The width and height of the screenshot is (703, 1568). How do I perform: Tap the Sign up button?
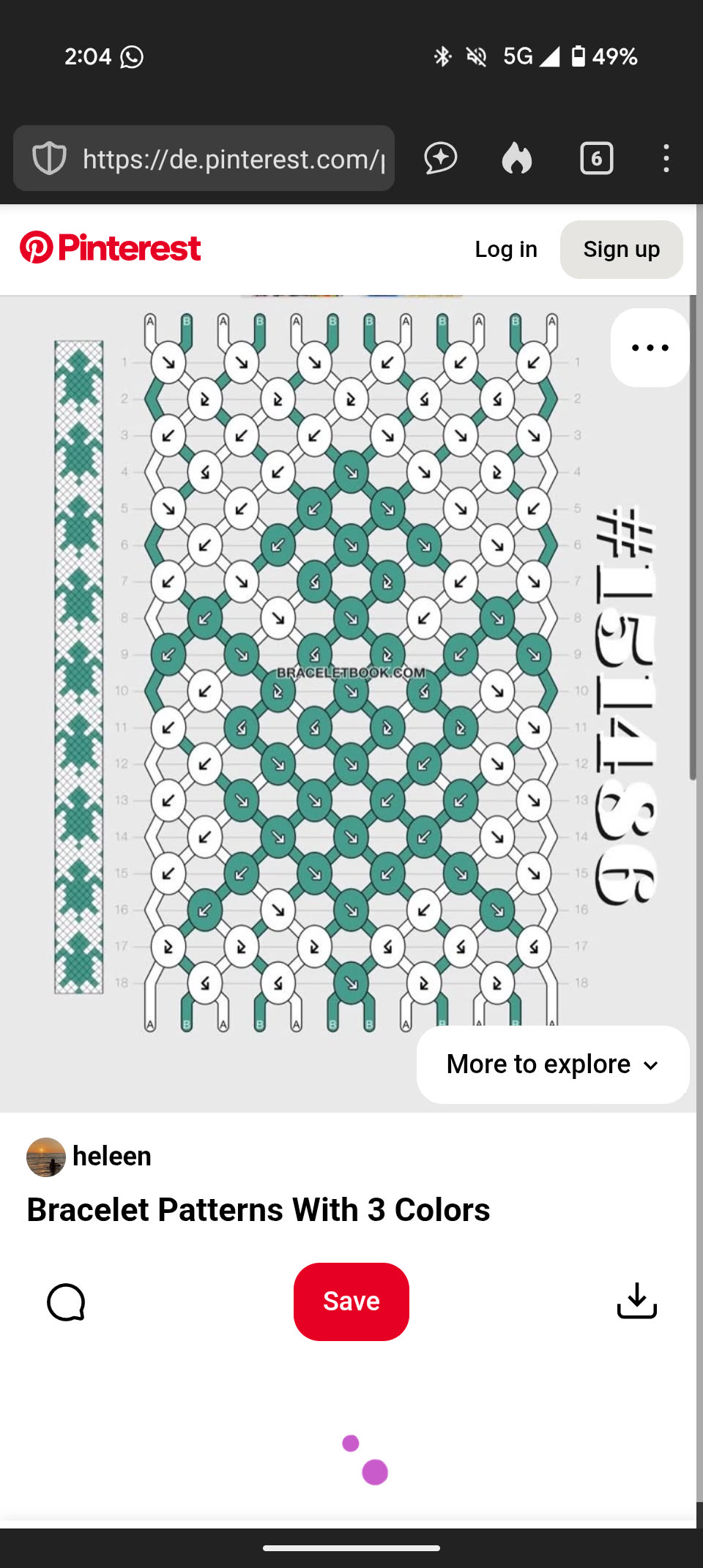(621, 249)
